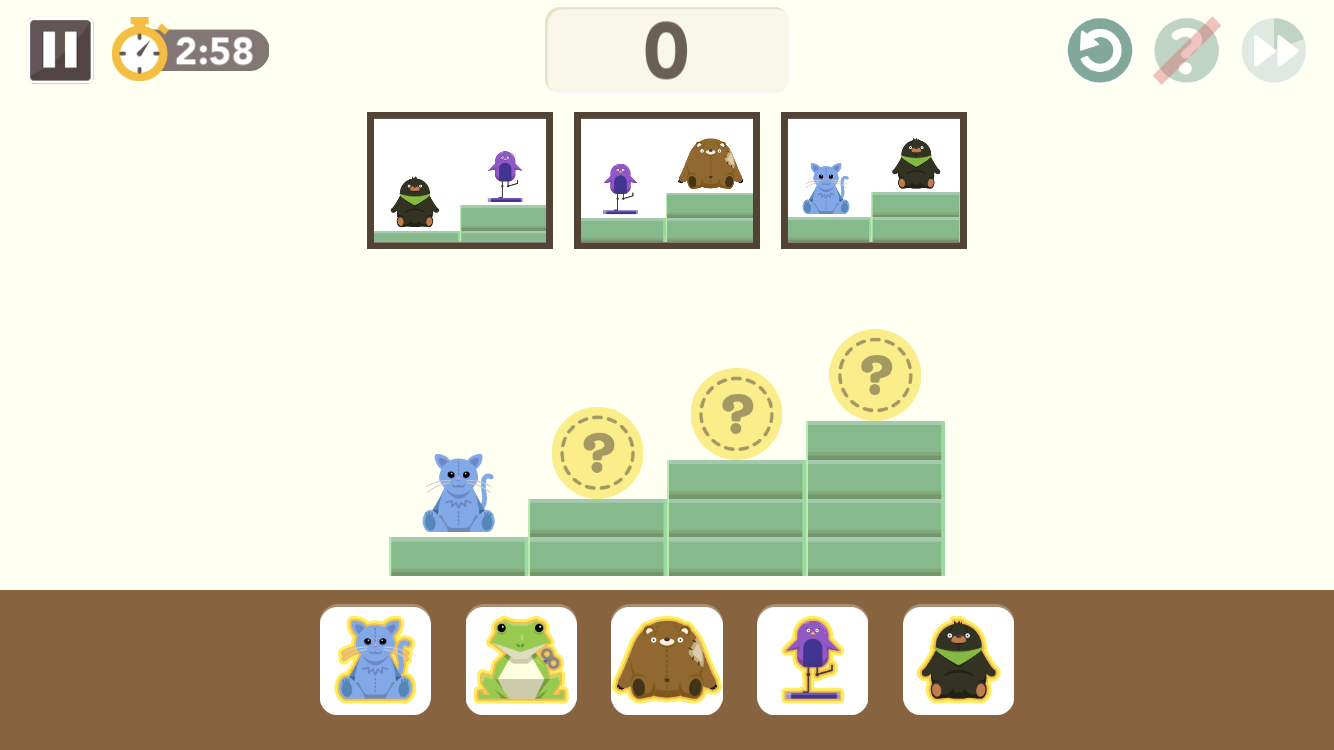Pick the green frog toy
Screen dimensions: 1334x750
(x=521, y=660)
